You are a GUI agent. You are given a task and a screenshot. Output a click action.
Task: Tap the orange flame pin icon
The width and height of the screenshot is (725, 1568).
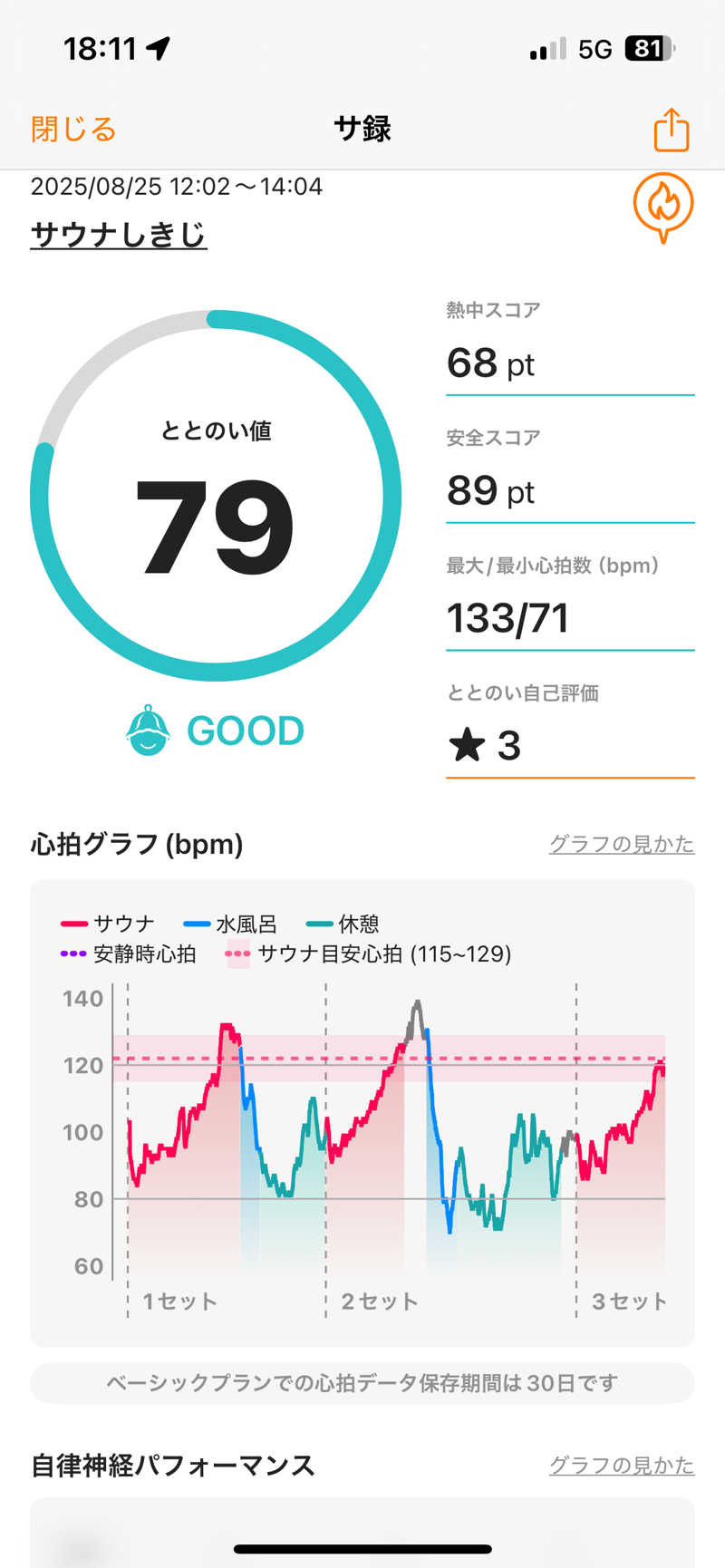coord(662,206)
